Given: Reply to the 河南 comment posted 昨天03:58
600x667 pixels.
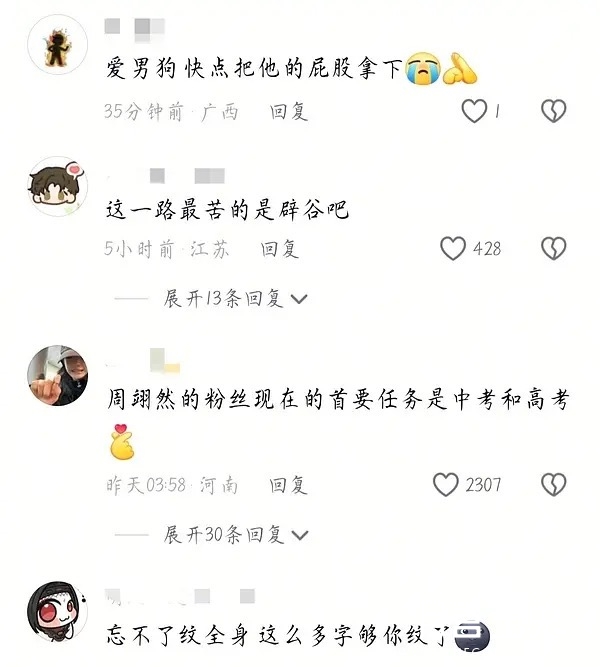Looking at the screenshot, I should [x=288, y=485].
